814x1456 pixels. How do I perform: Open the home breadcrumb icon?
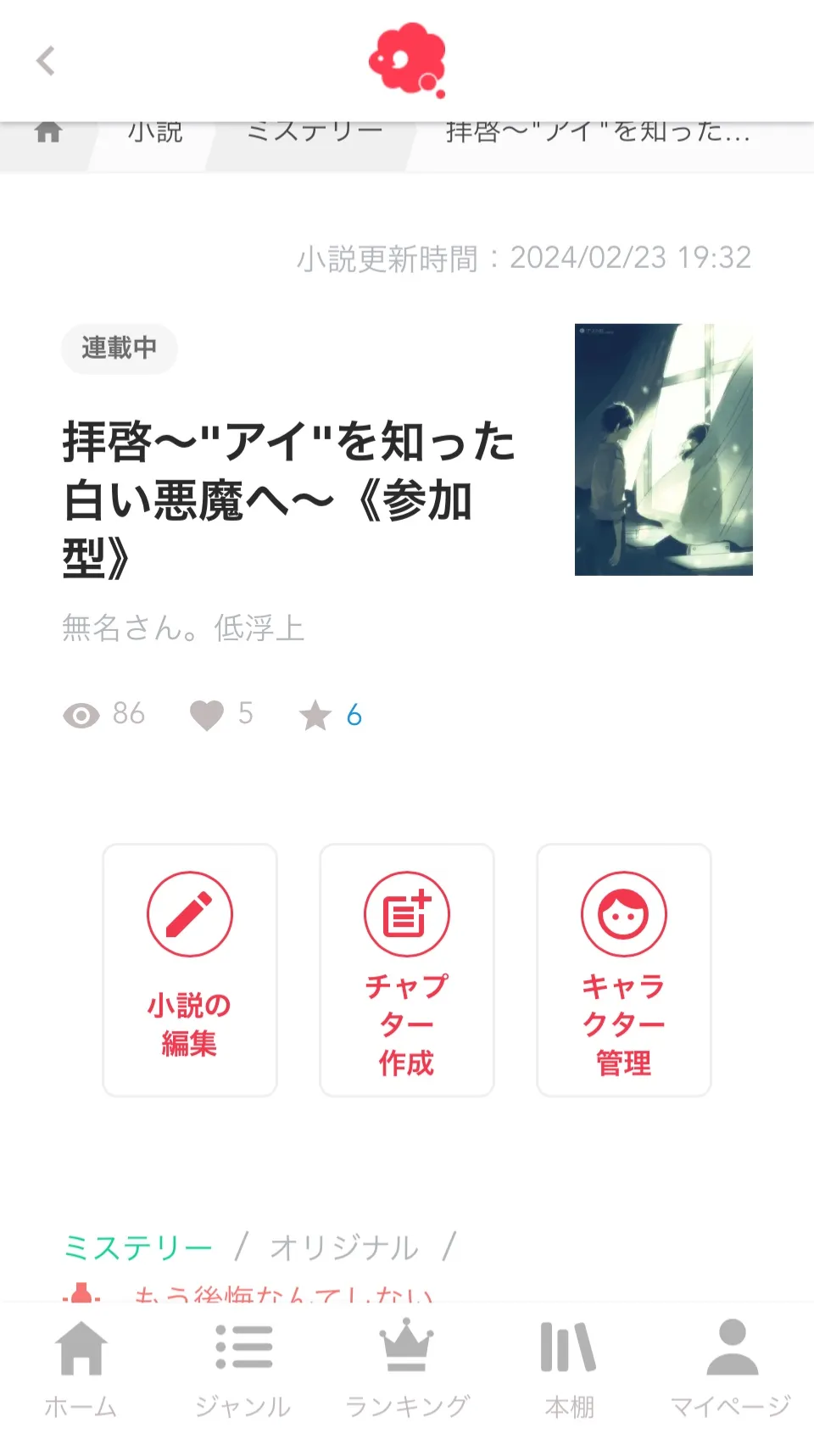[x=48, y=134]
